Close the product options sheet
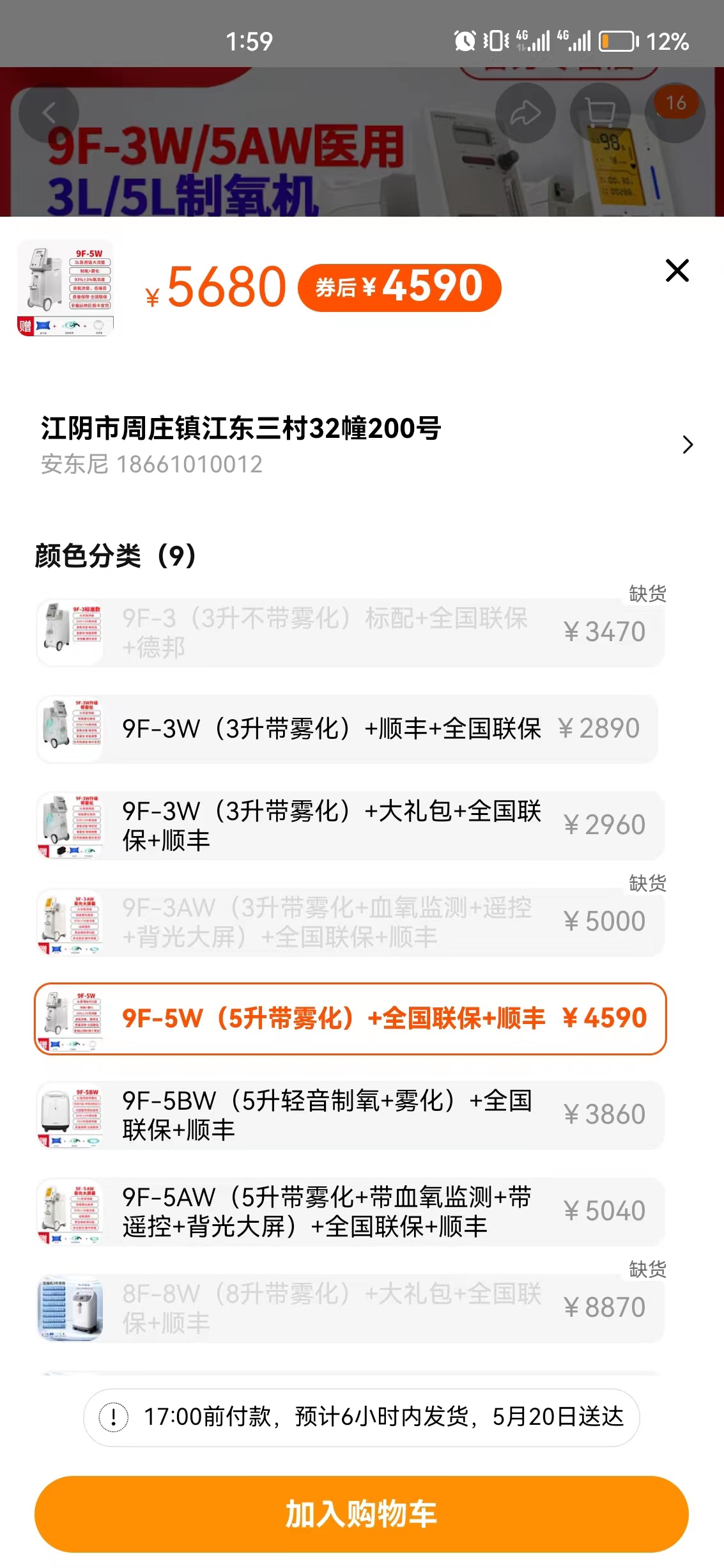Screen dimensions: 724x1568 point(677,270)
